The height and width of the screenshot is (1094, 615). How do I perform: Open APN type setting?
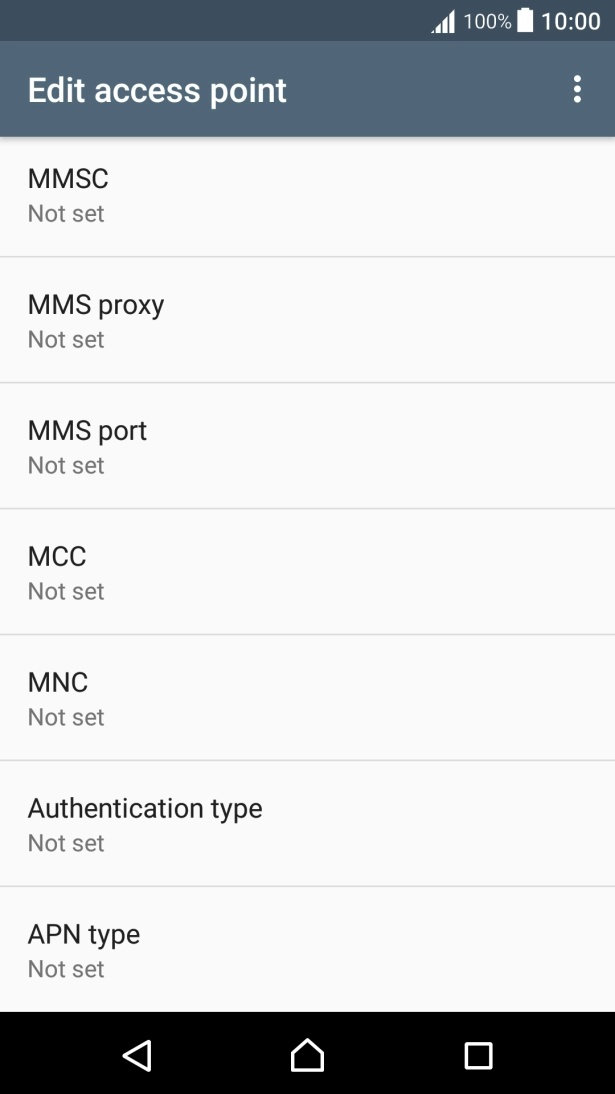(x=307, y=950)
